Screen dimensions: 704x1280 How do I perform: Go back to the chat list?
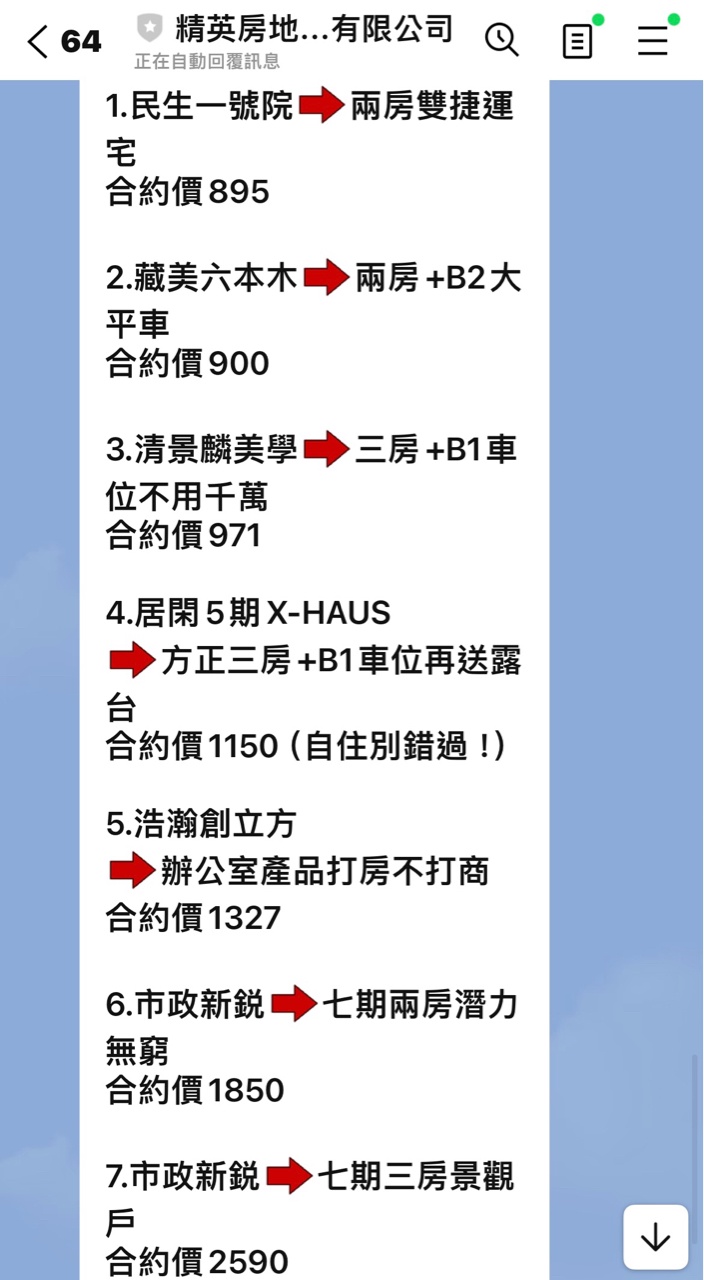(38, 41)
